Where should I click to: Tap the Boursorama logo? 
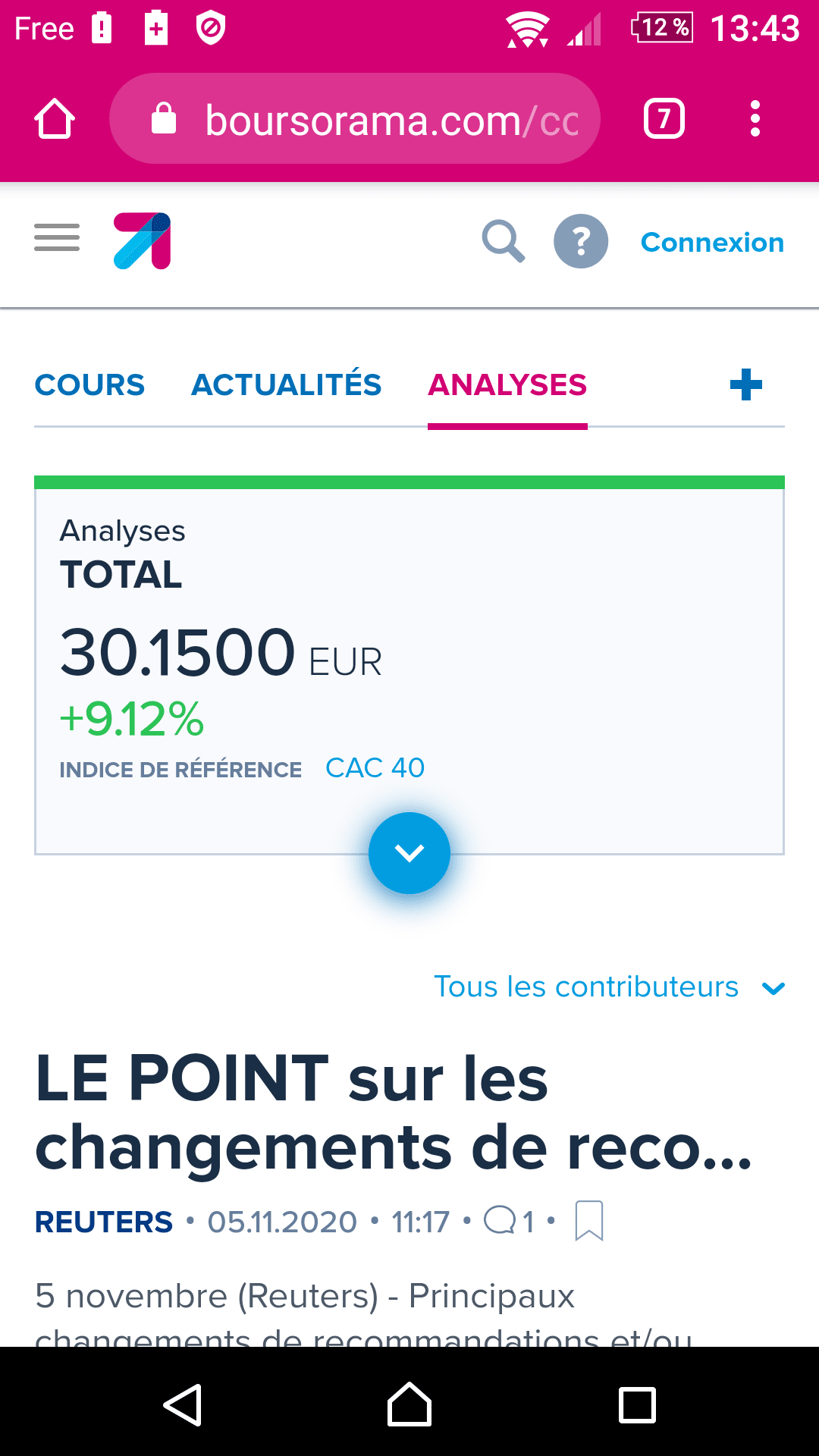(x=143, y=241)
